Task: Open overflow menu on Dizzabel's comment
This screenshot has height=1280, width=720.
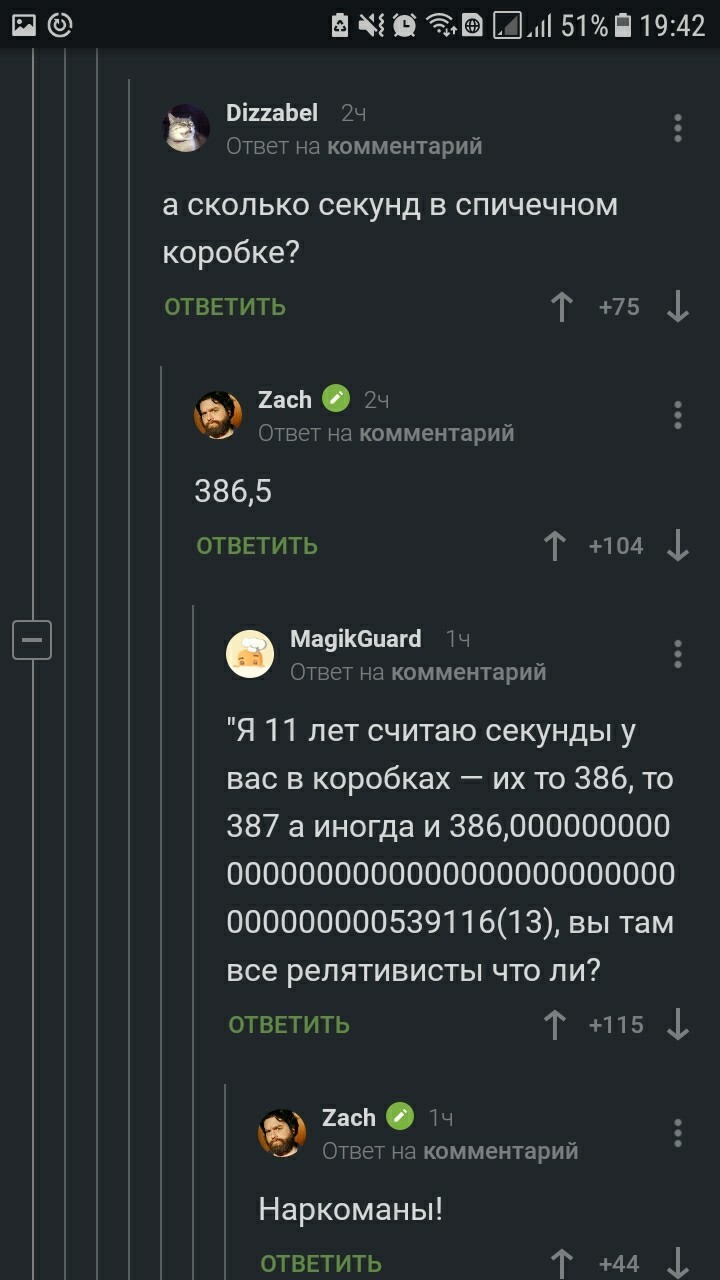Action: point(678,128)
